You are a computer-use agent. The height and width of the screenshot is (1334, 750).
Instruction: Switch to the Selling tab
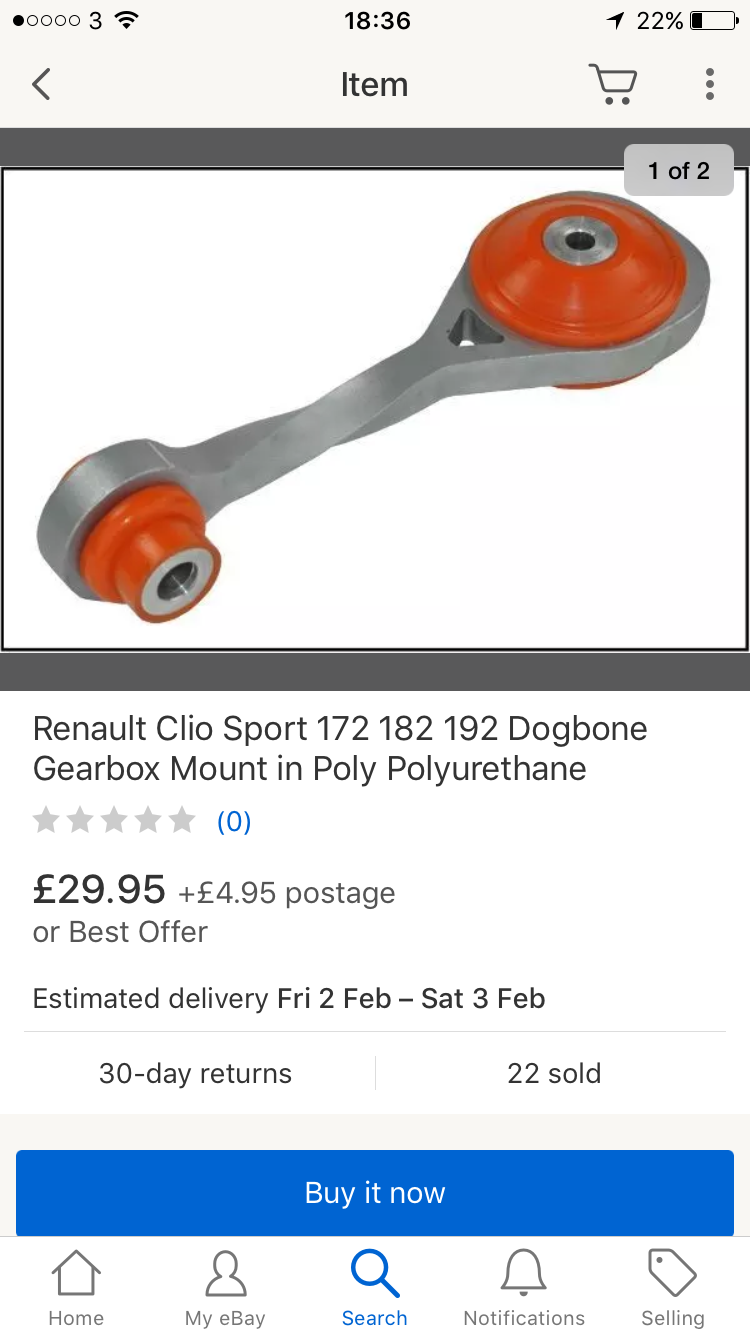click(x=673, y=1288)
